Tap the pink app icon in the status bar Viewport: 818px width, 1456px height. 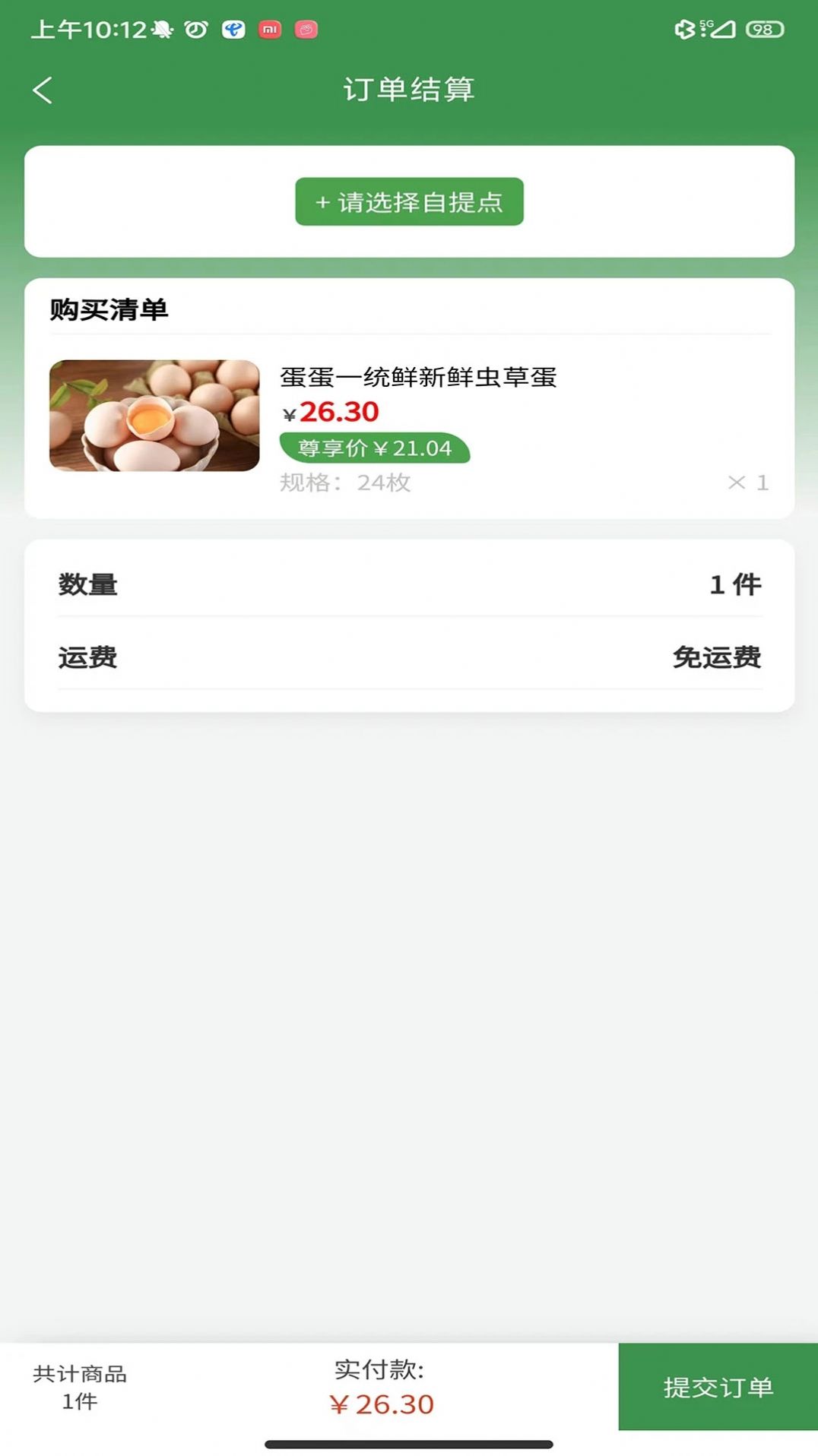click(x=306, y=30)
